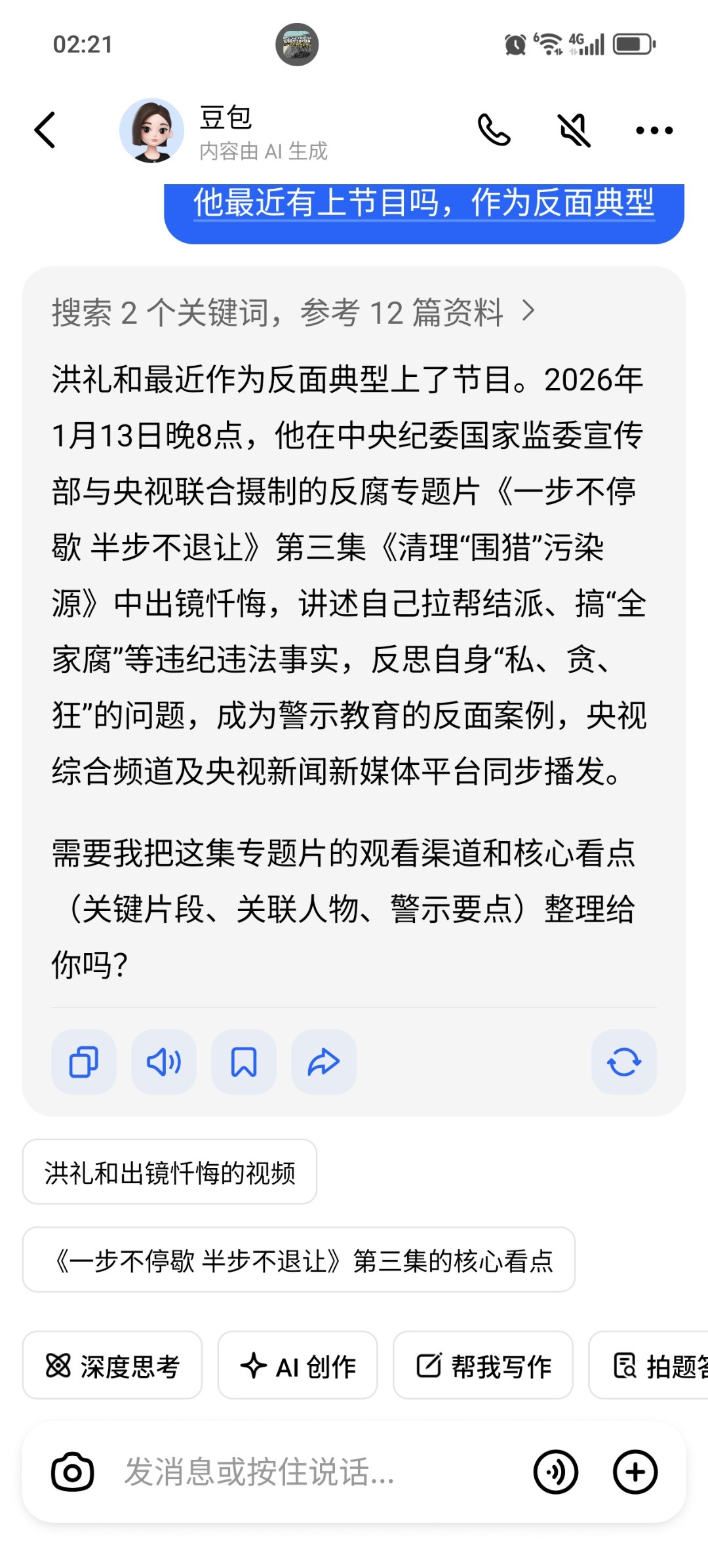Share the AI response
Image resolution: width=708 pixels, height=1568 pixels.
(x=324, y=1062)
